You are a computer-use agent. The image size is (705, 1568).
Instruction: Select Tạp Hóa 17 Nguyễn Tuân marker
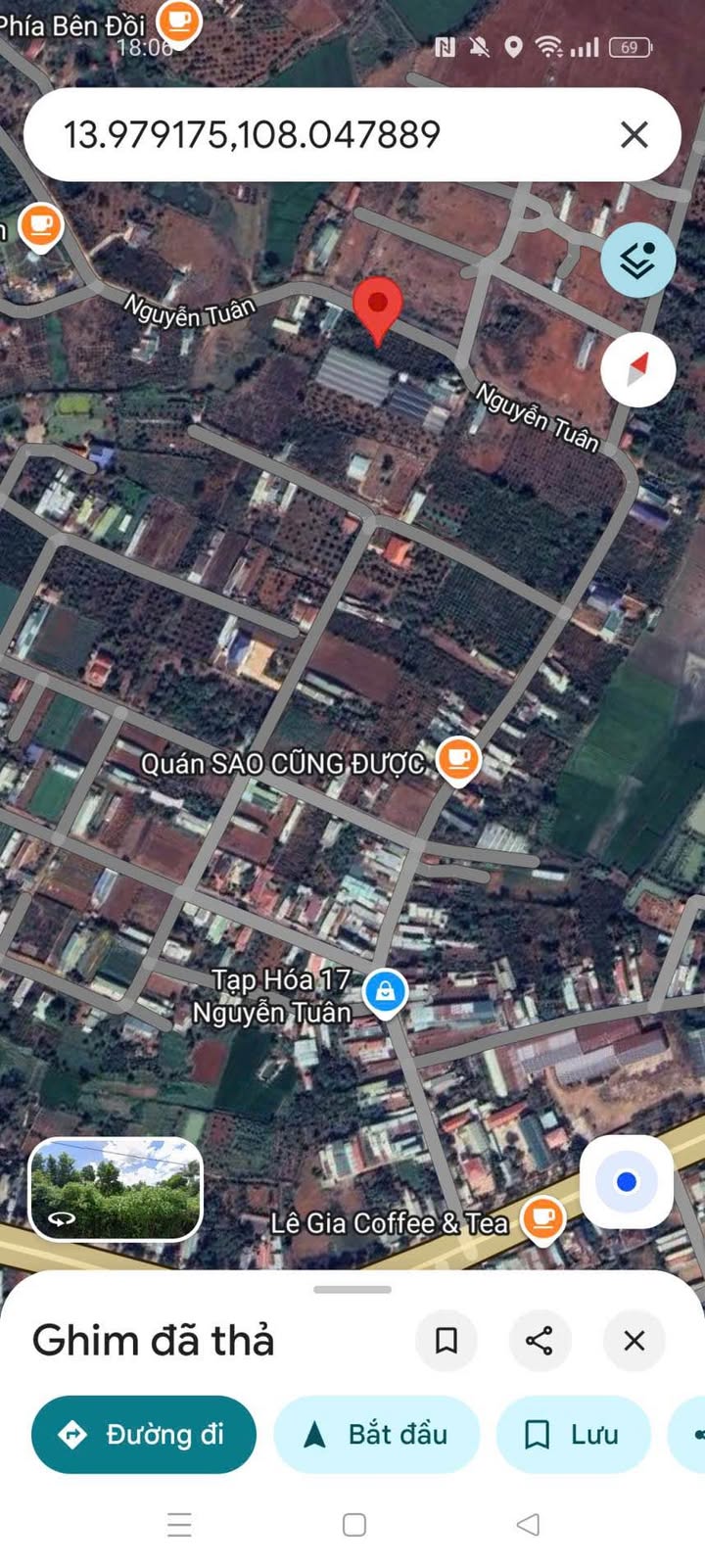(x=386, y=991)
